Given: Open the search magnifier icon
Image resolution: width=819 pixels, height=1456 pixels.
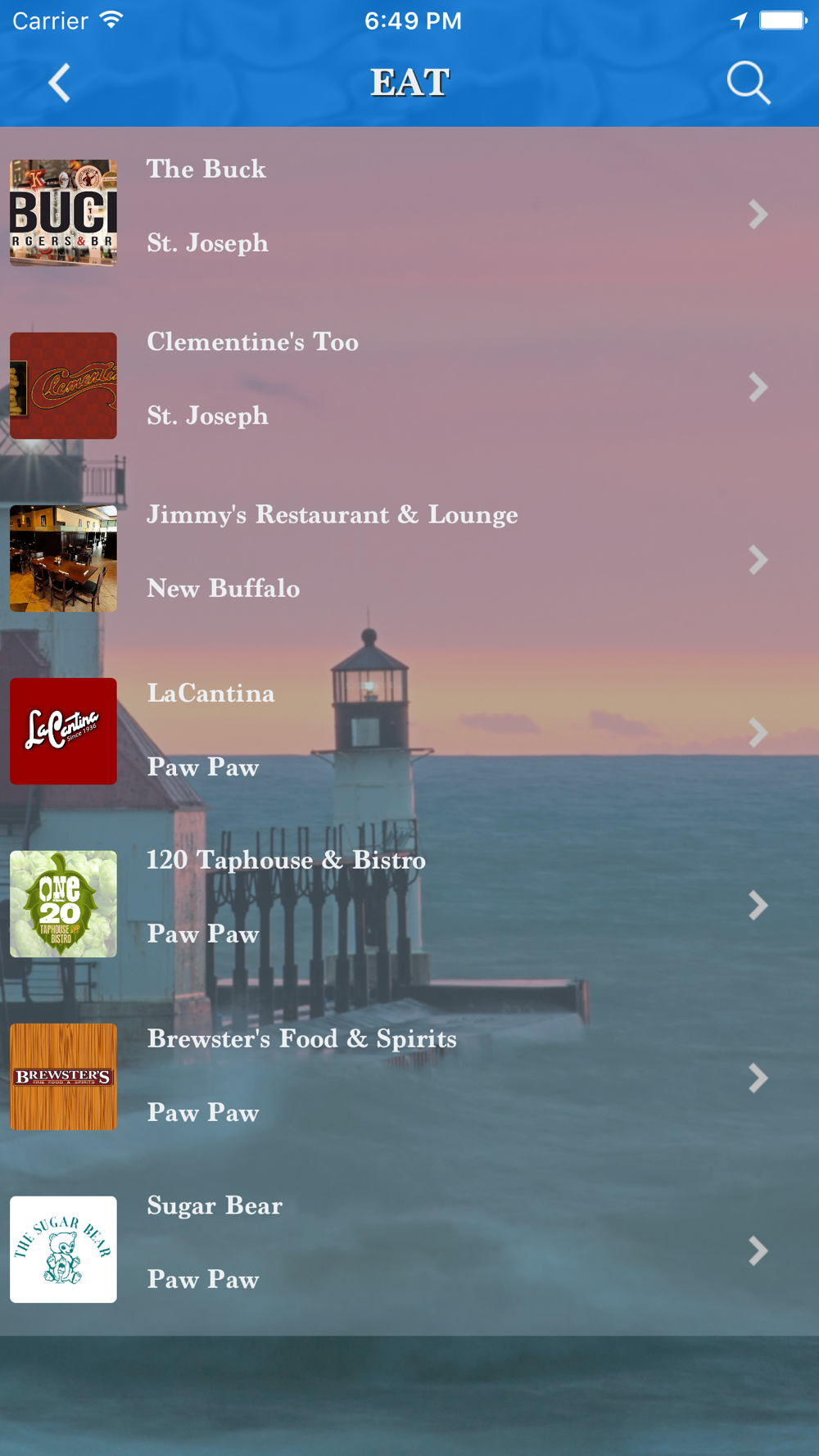Looking at the screenshot, I should coord(749,83).
